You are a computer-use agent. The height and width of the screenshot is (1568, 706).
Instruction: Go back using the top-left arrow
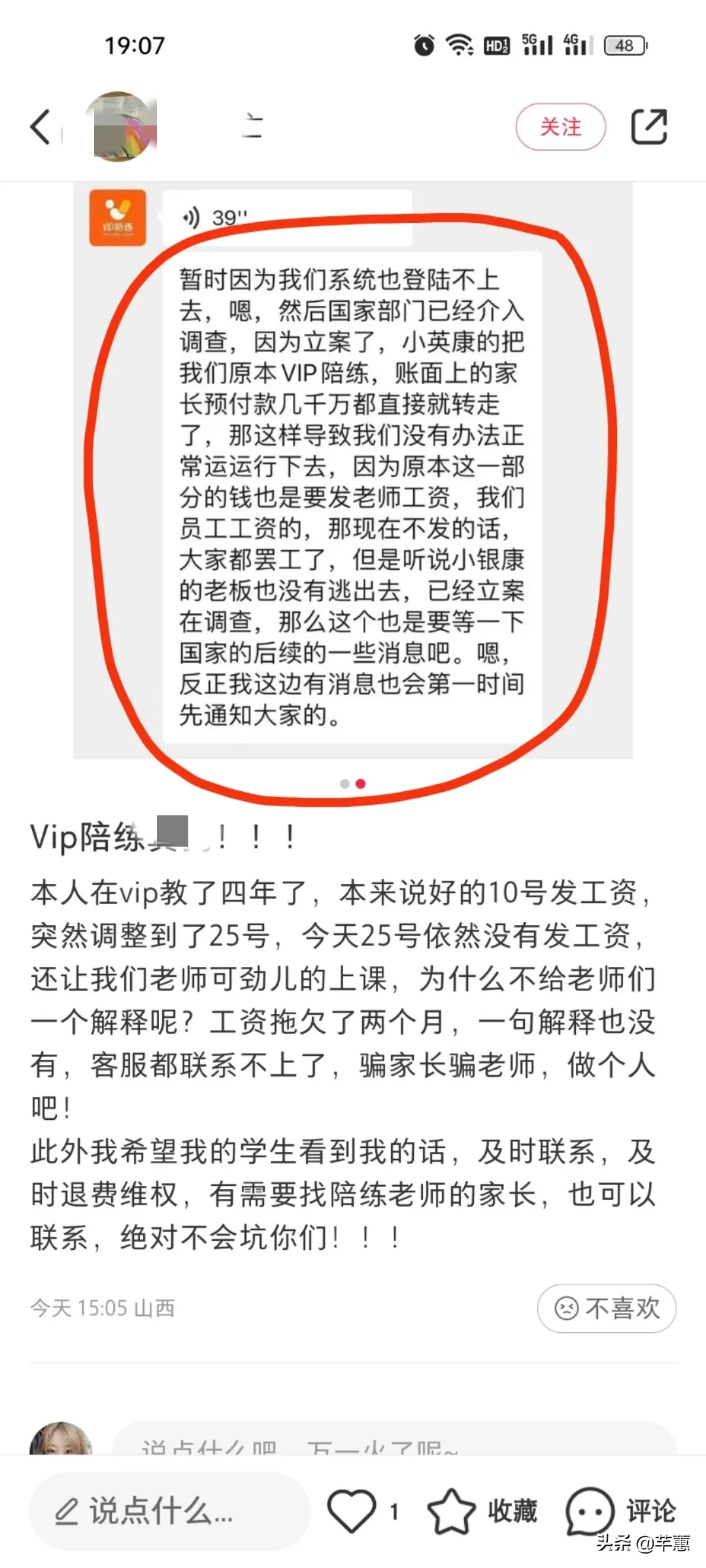pos(41,127)
